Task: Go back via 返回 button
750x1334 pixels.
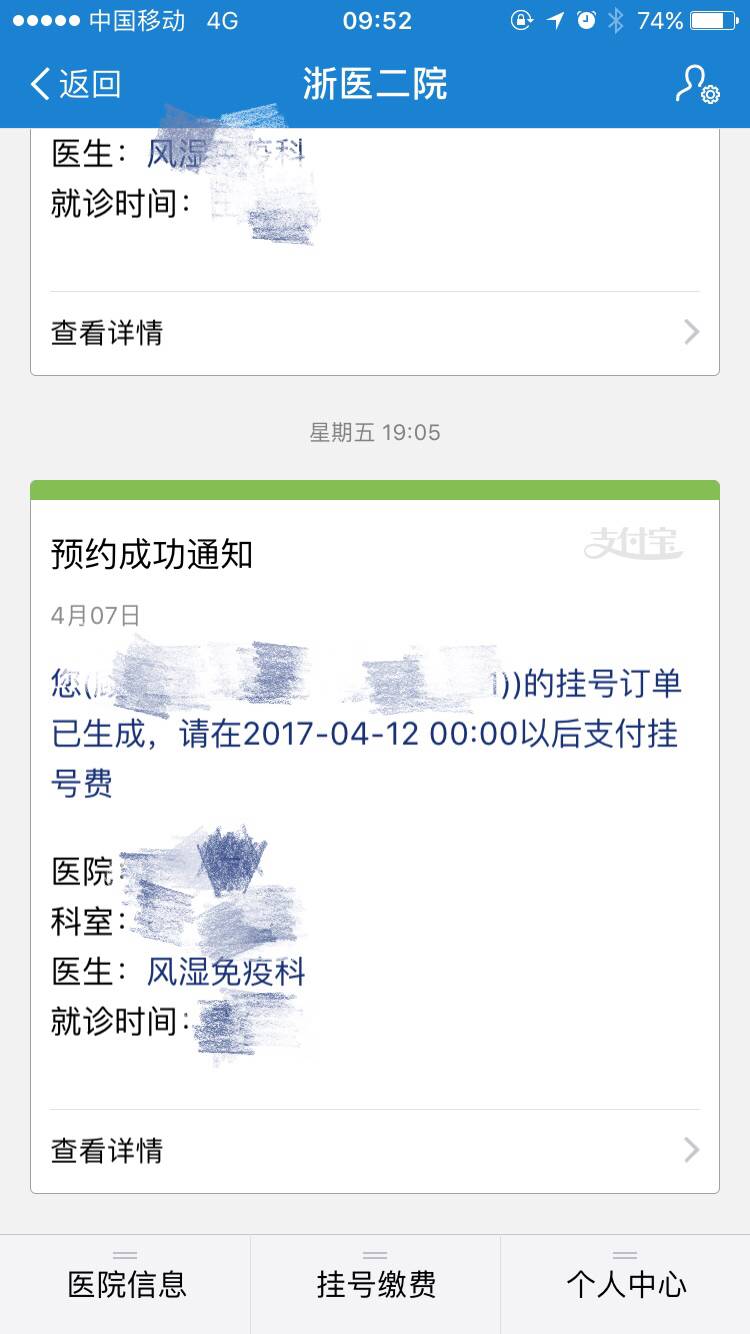Action: (x=76, y=84)
